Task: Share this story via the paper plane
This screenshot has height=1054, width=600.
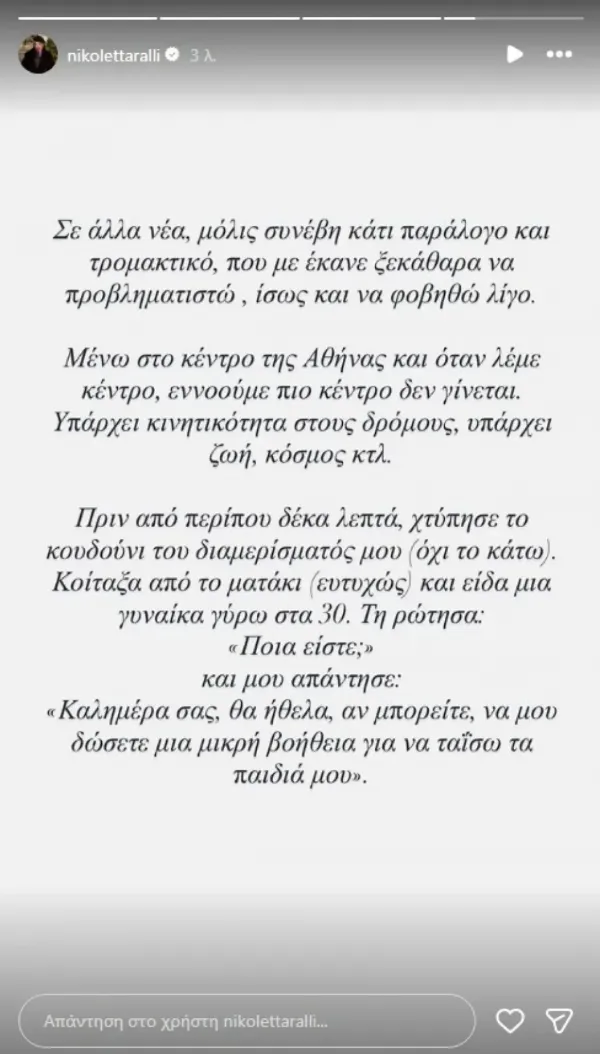Action: tap(560, 1021)
